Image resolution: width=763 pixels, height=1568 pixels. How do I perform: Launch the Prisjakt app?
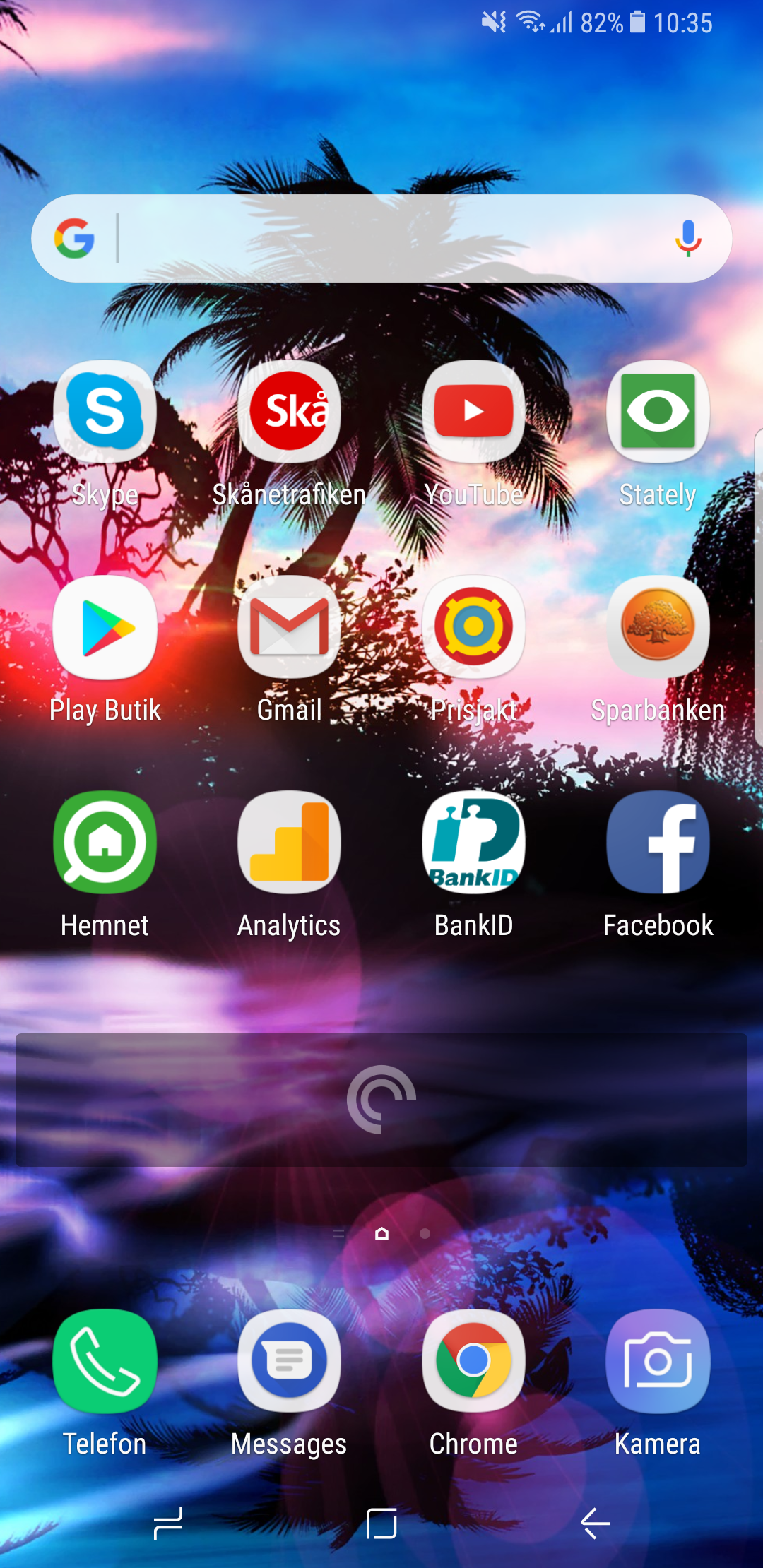(x=473, y=628)
